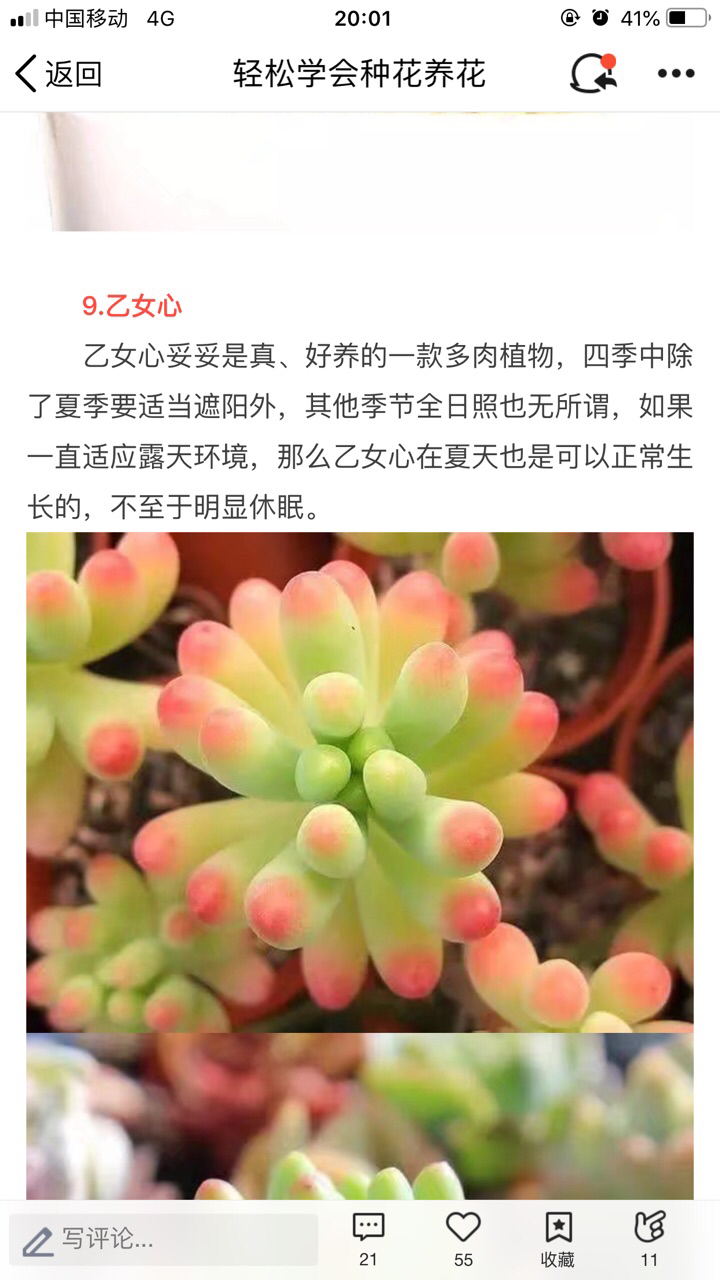720x1280 pixels.
Task: Like this article with the heart icon
Action: 463,1239
